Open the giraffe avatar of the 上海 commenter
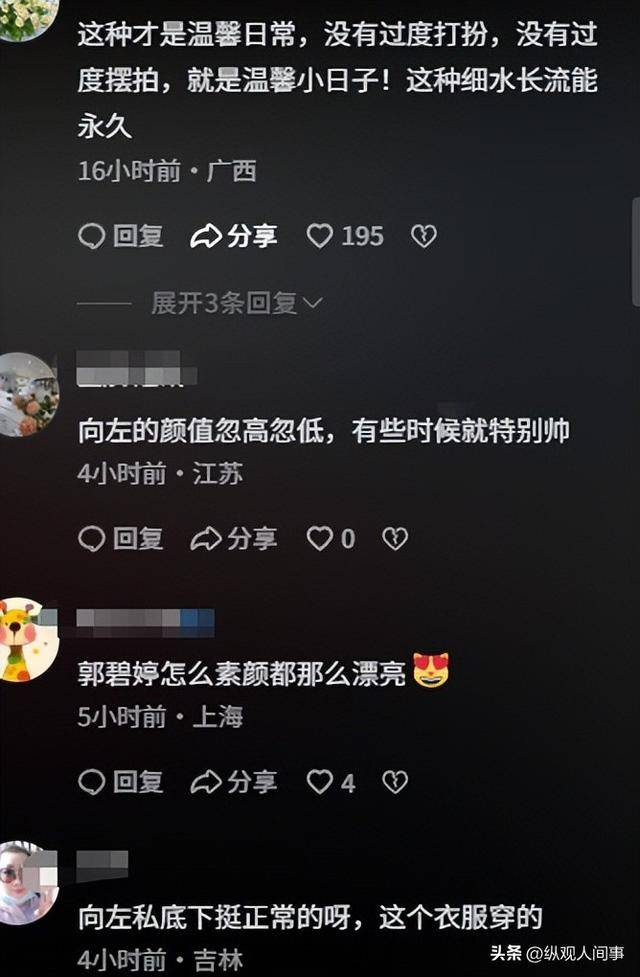Screen dimensions: 640x977 (28, 638)
